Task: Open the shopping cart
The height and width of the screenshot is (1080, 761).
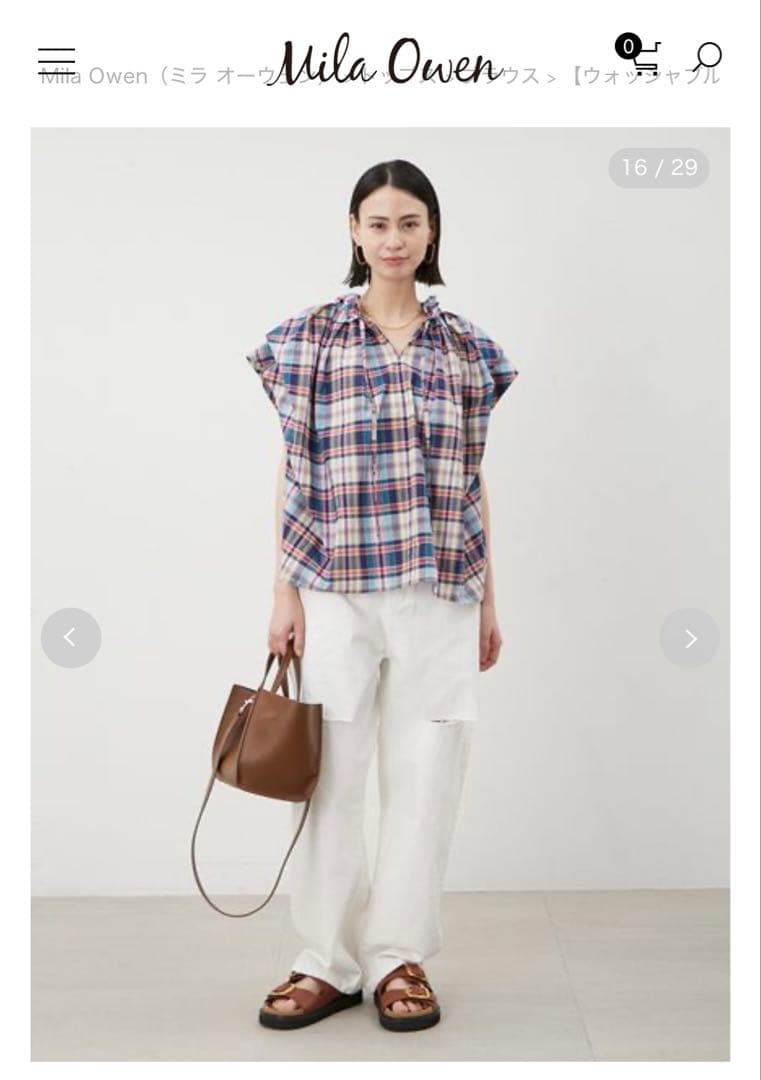Action: click(x=640, y=56)
